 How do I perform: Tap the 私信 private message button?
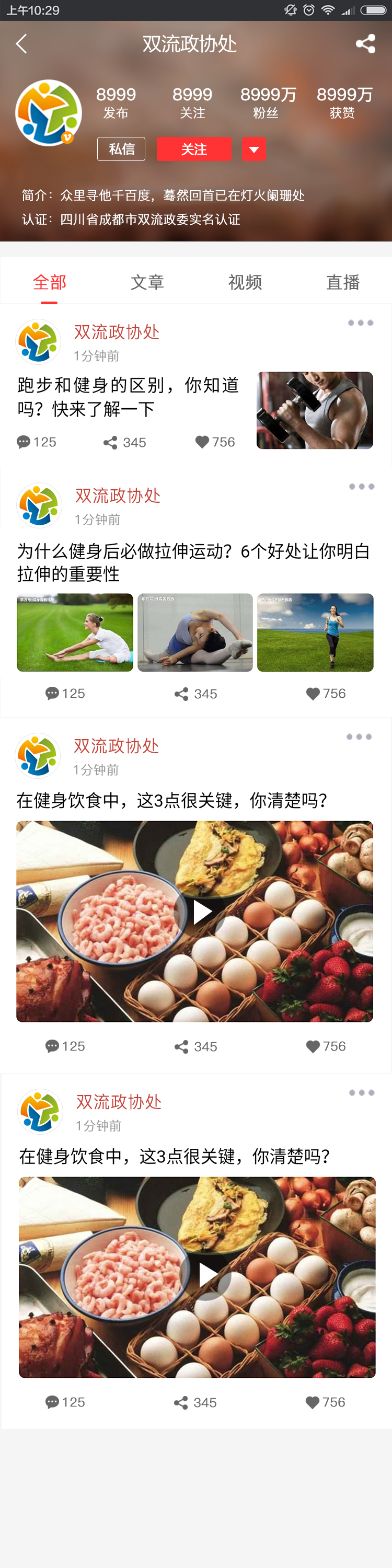coord(121,149)
